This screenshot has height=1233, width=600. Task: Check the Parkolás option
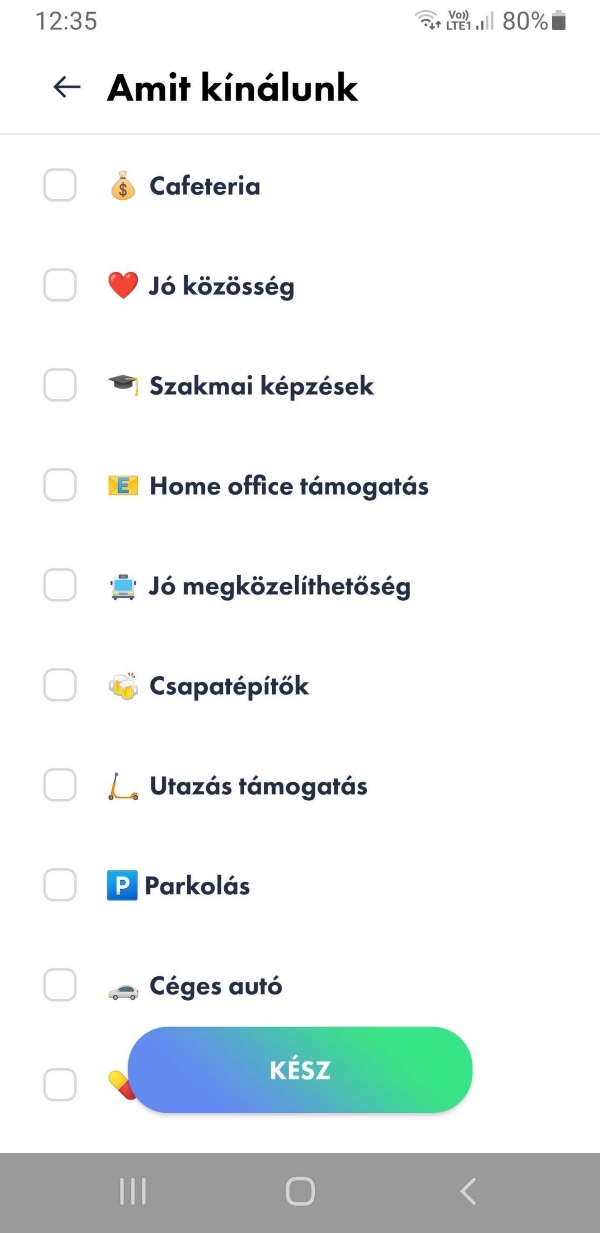pyautogui.click(x=60, y=886)
